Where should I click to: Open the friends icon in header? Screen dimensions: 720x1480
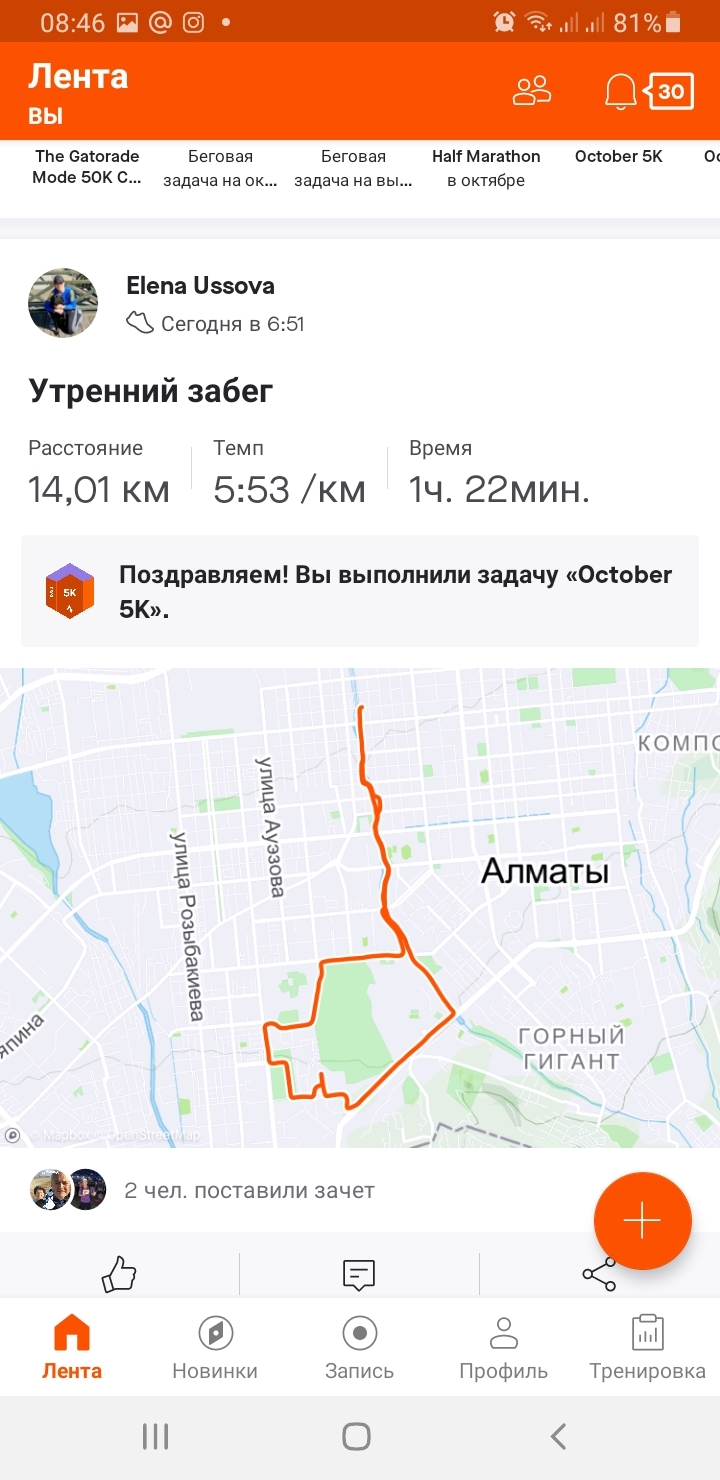pos(531,91)
